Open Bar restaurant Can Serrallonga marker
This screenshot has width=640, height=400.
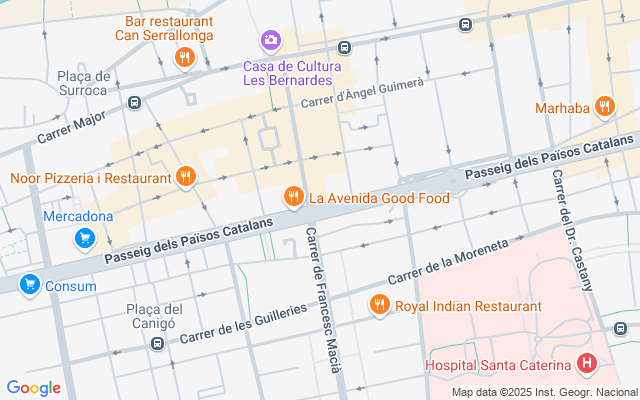click(x=183, y=60)
